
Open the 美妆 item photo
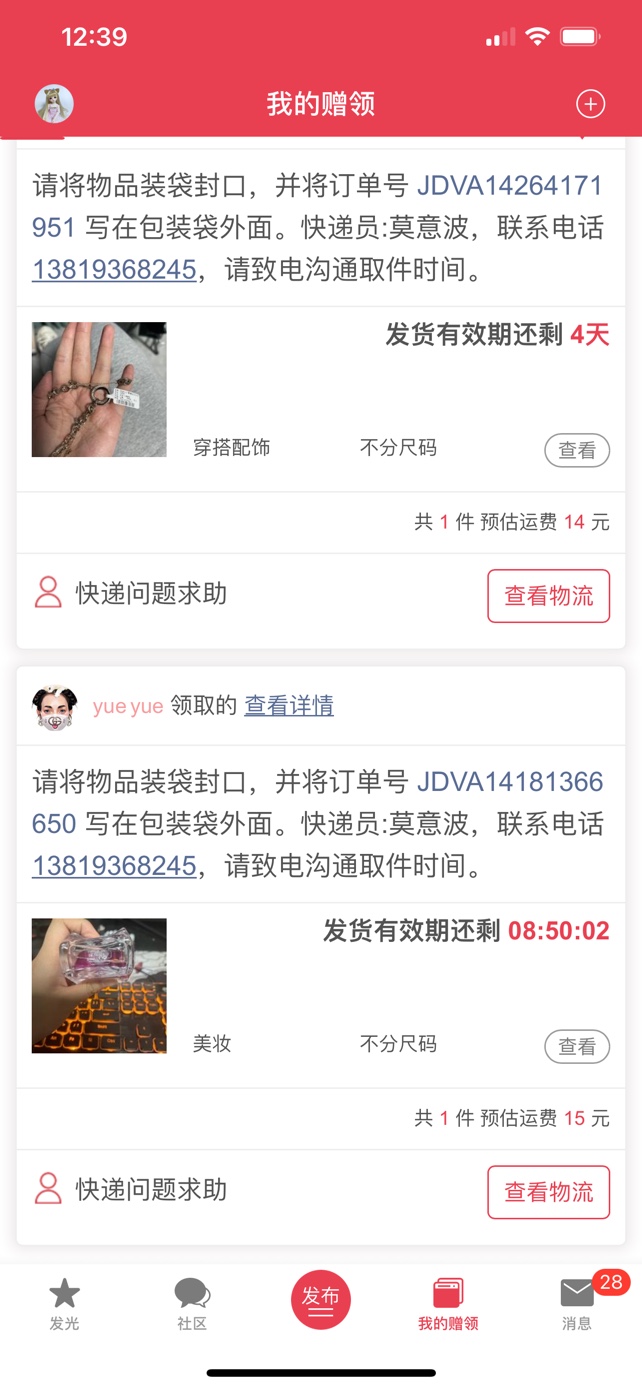[x=99, y=985]
